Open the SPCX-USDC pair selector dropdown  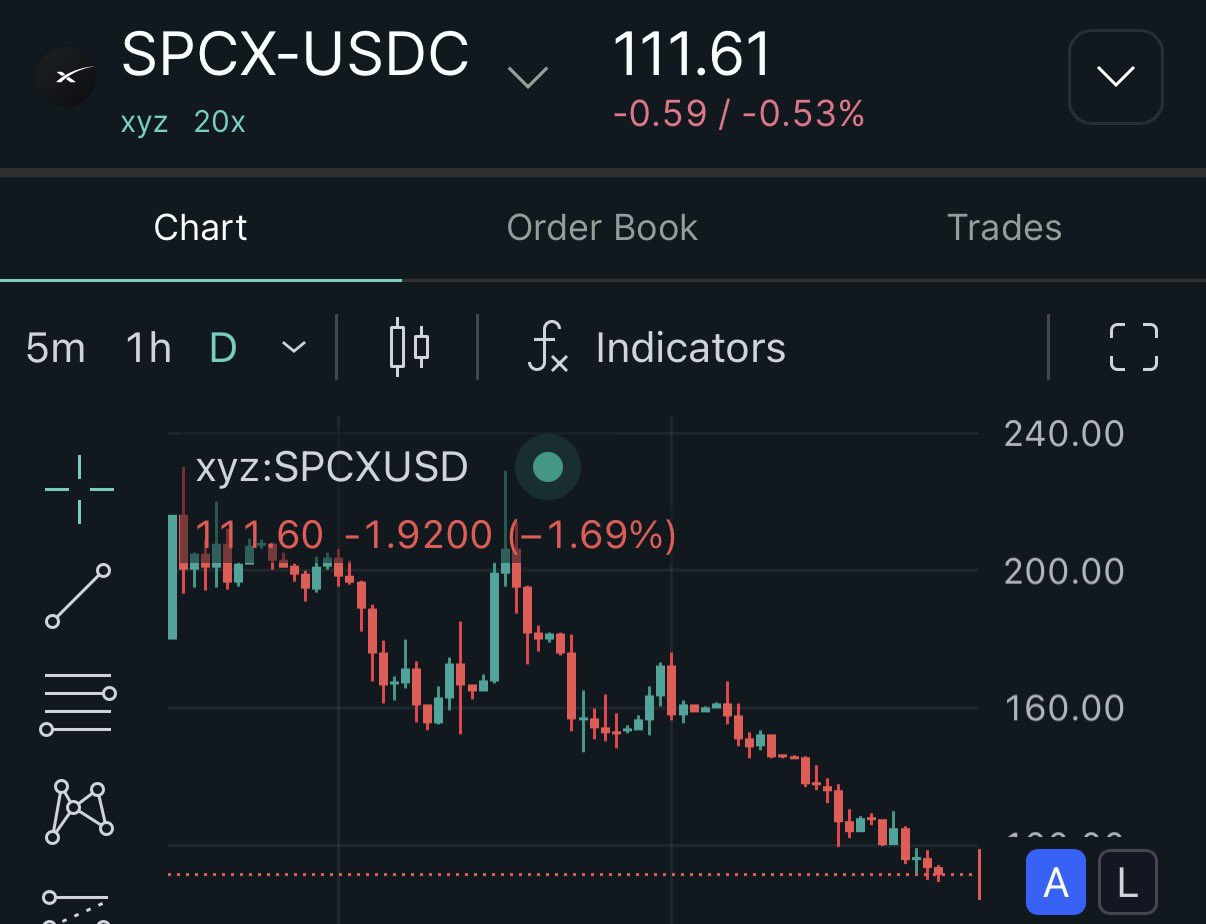point(527,77)
